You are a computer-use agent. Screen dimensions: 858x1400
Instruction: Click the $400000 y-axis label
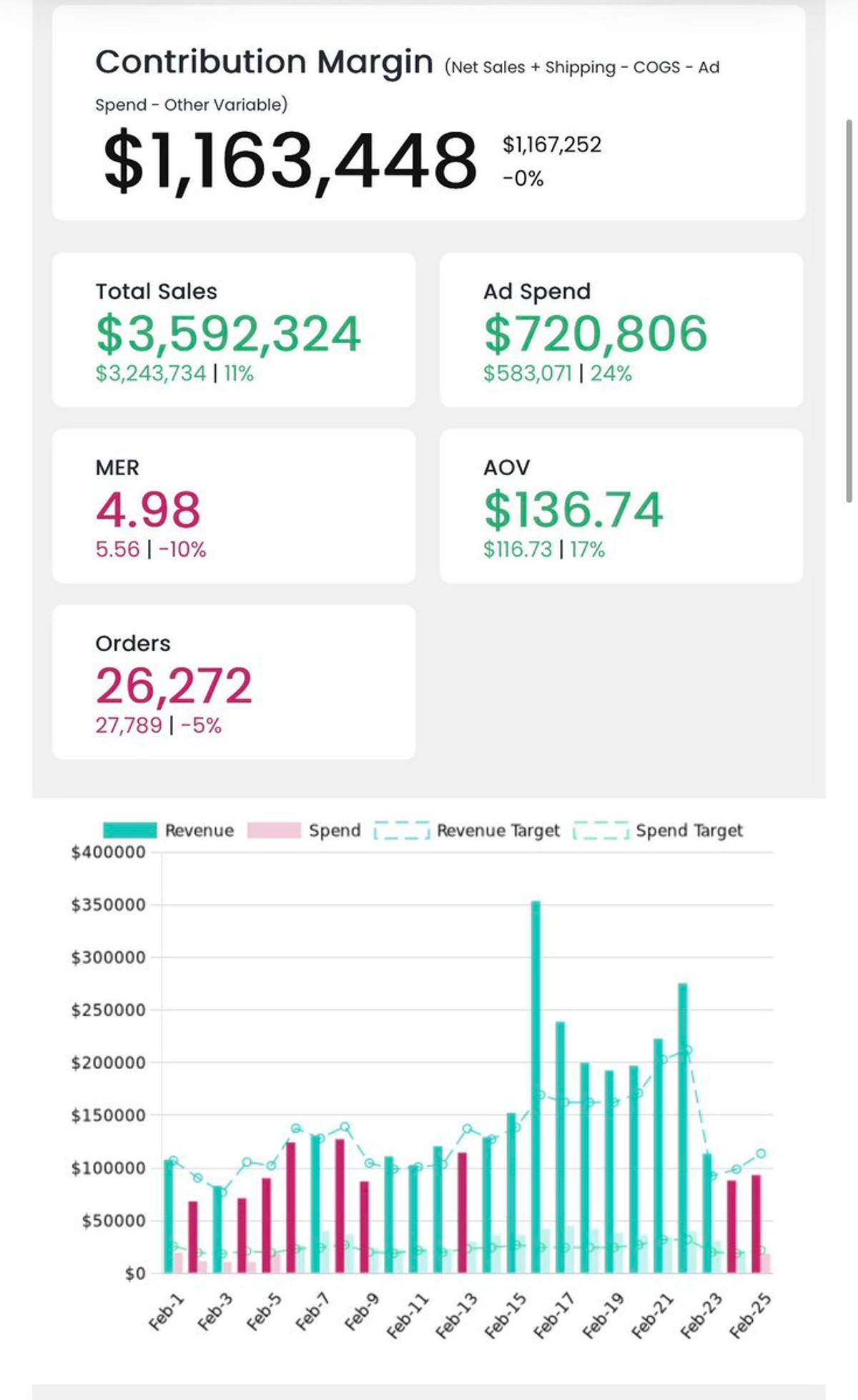(x=108, y=852)
